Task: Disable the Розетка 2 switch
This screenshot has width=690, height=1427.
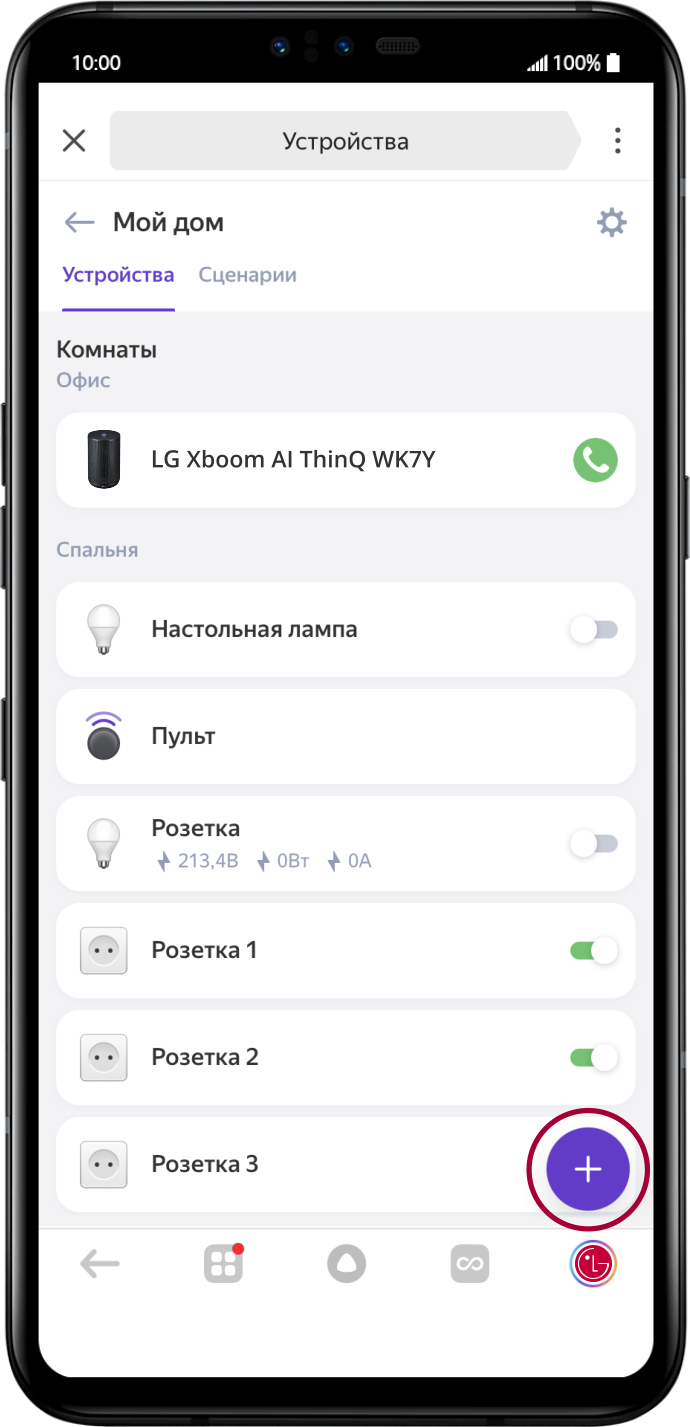Action: pyautogui.click(x=594, y=1058)
